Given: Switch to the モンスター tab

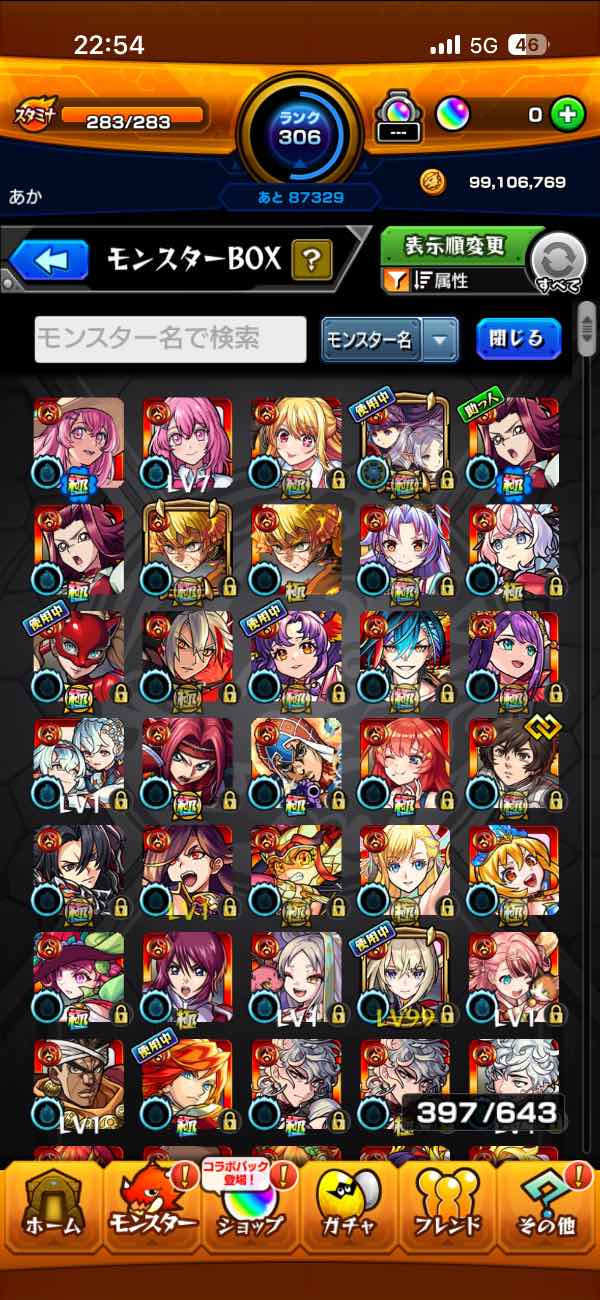Looking at the screenshot, I should pos(151,1207).
